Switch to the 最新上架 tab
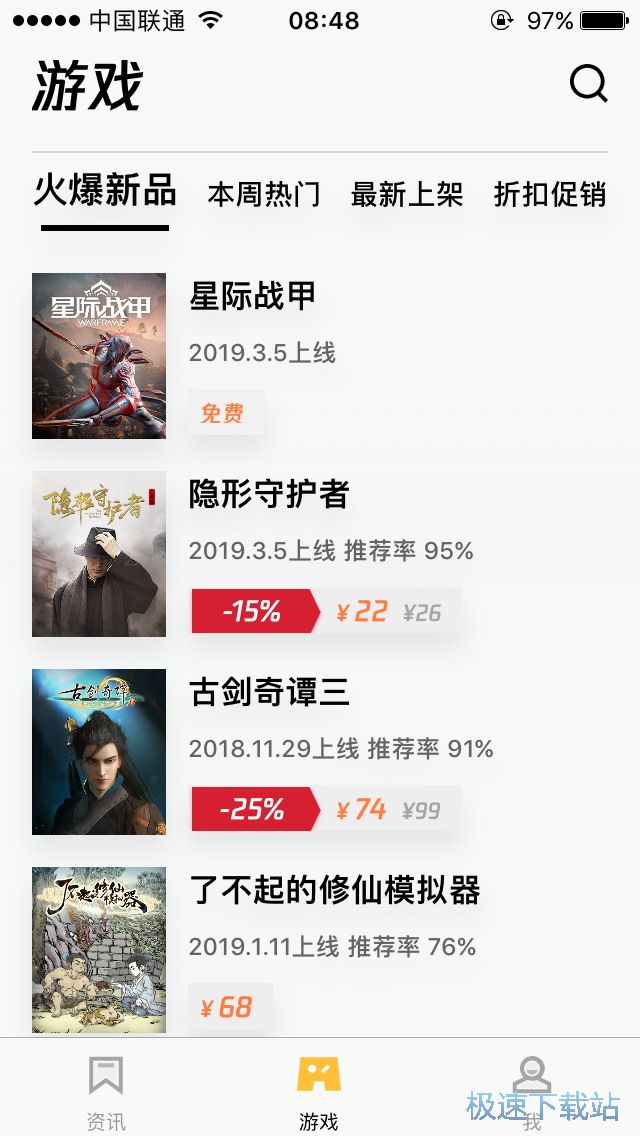Viewport: 640px width, 1136px height. (407, 194)
